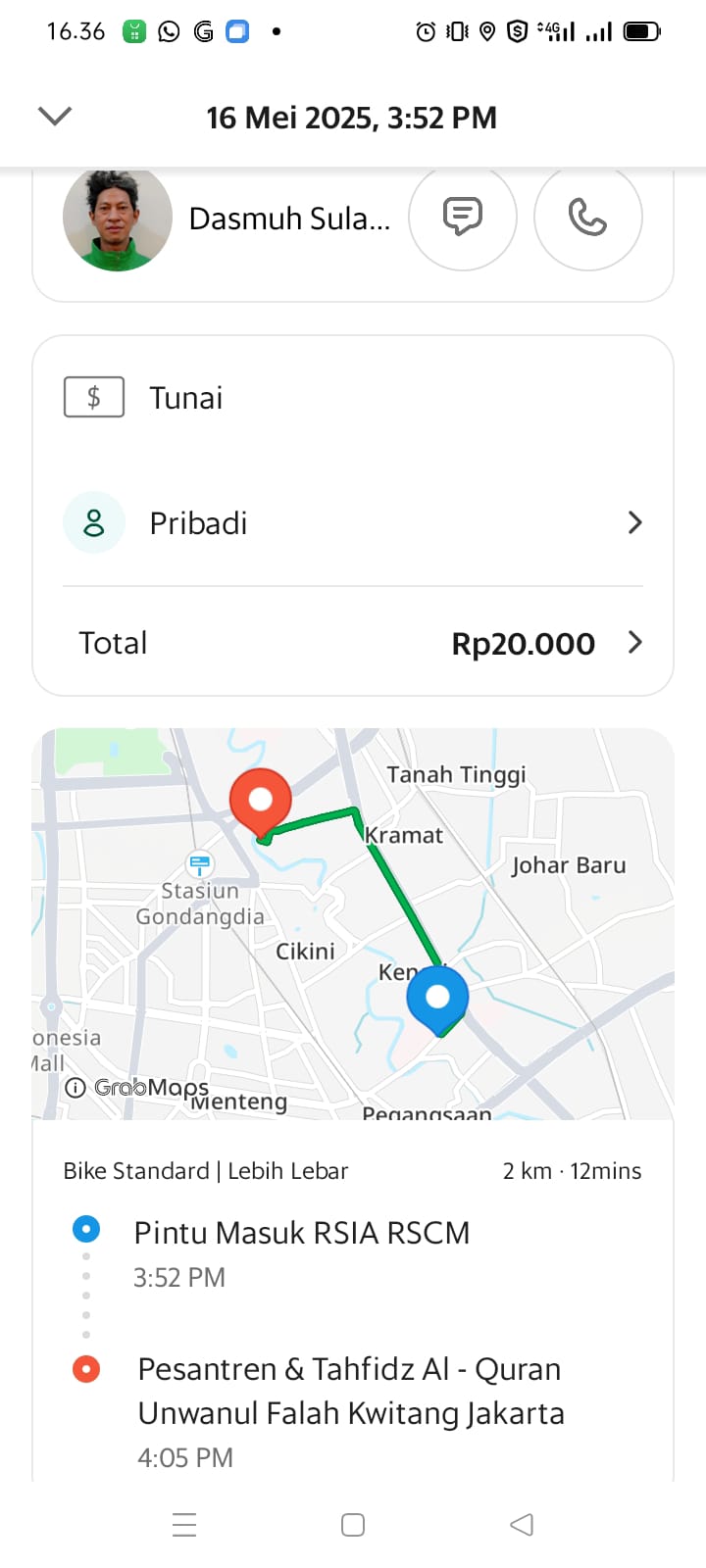Viewport: 706px width, 1568px height.
Task: View driver Dasmuh's profile photo
Action: pos(118,220)
